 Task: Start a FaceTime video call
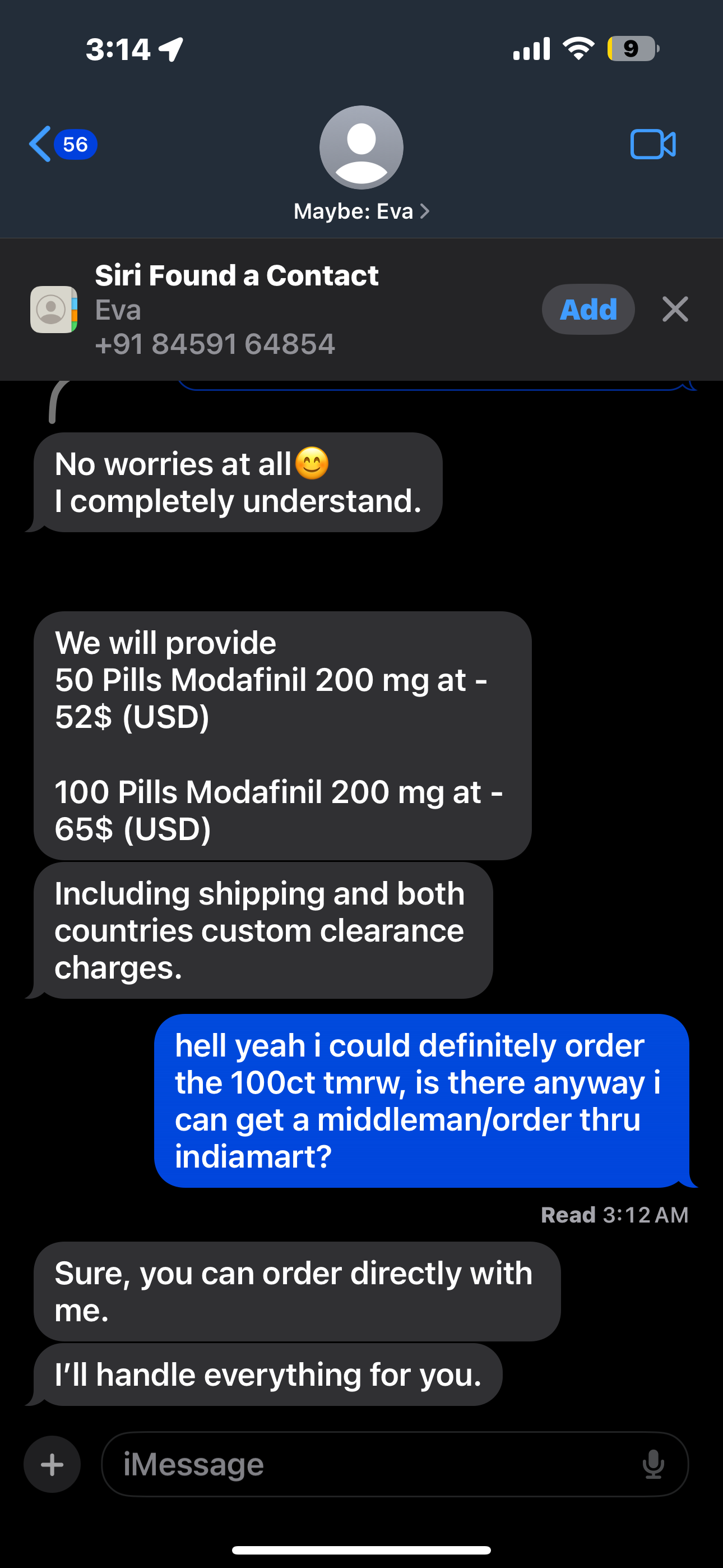click(652, 144)
